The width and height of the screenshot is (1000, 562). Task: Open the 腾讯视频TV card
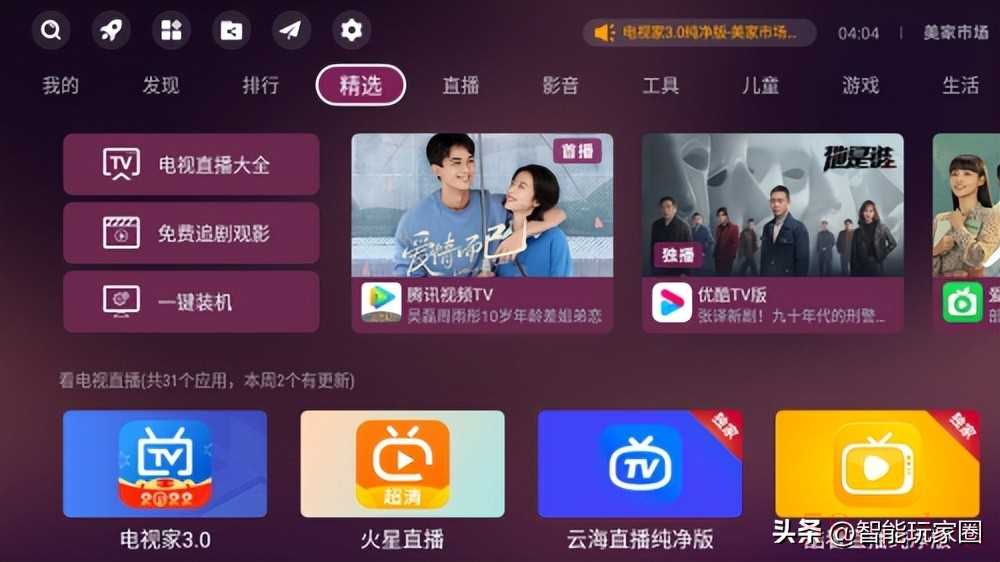pyautogui.click(x=482, y=233)
